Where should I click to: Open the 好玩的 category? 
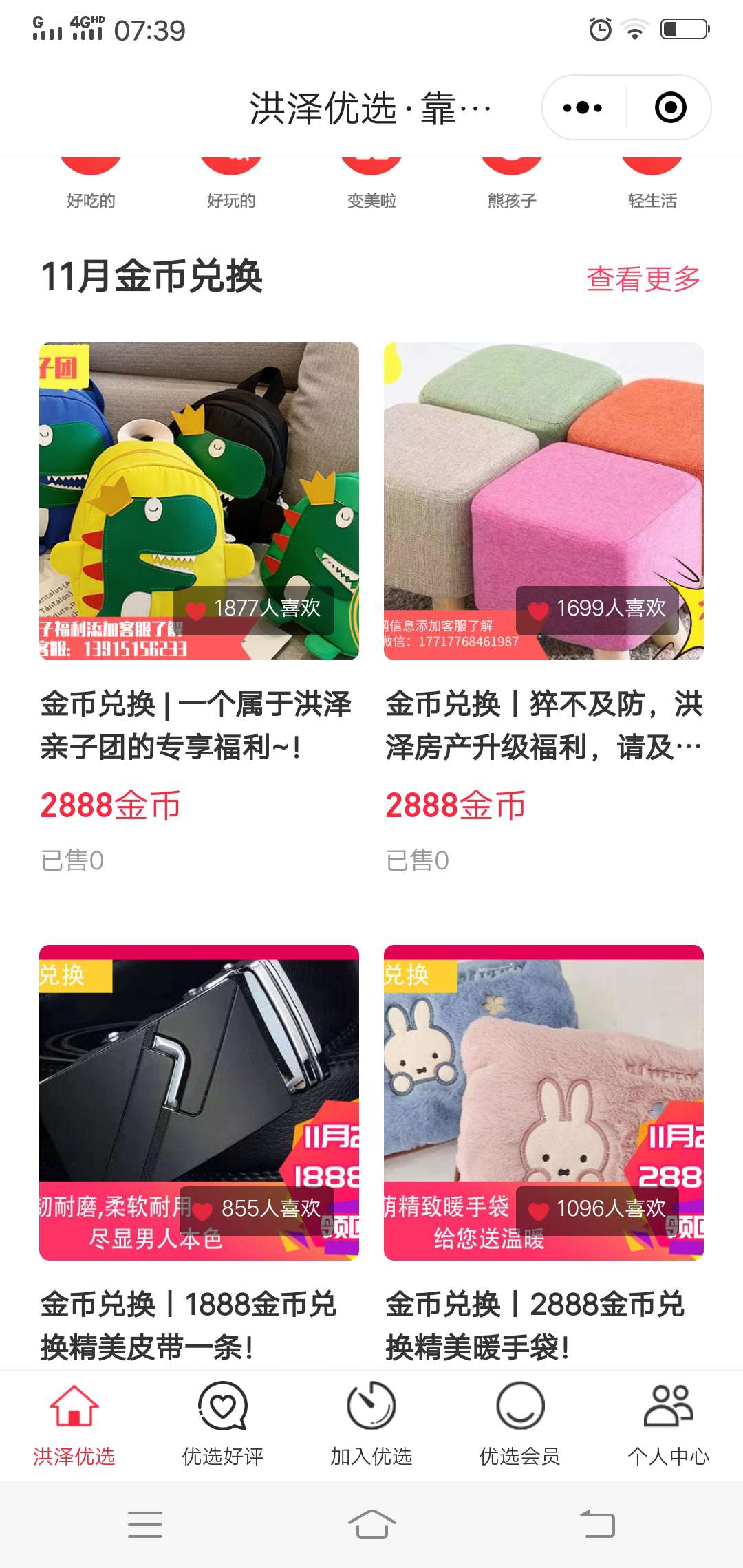(231, 184)
